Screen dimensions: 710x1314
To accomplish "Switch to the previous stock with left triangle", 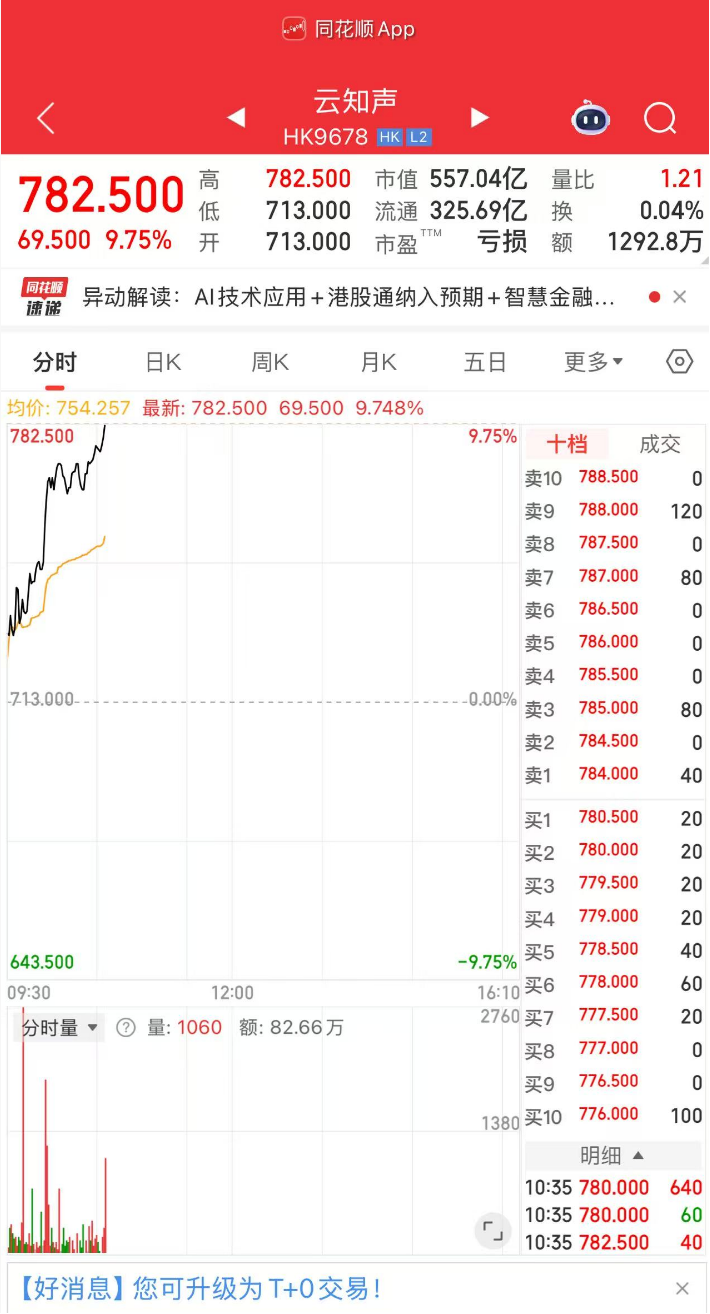I will (236, 118).
